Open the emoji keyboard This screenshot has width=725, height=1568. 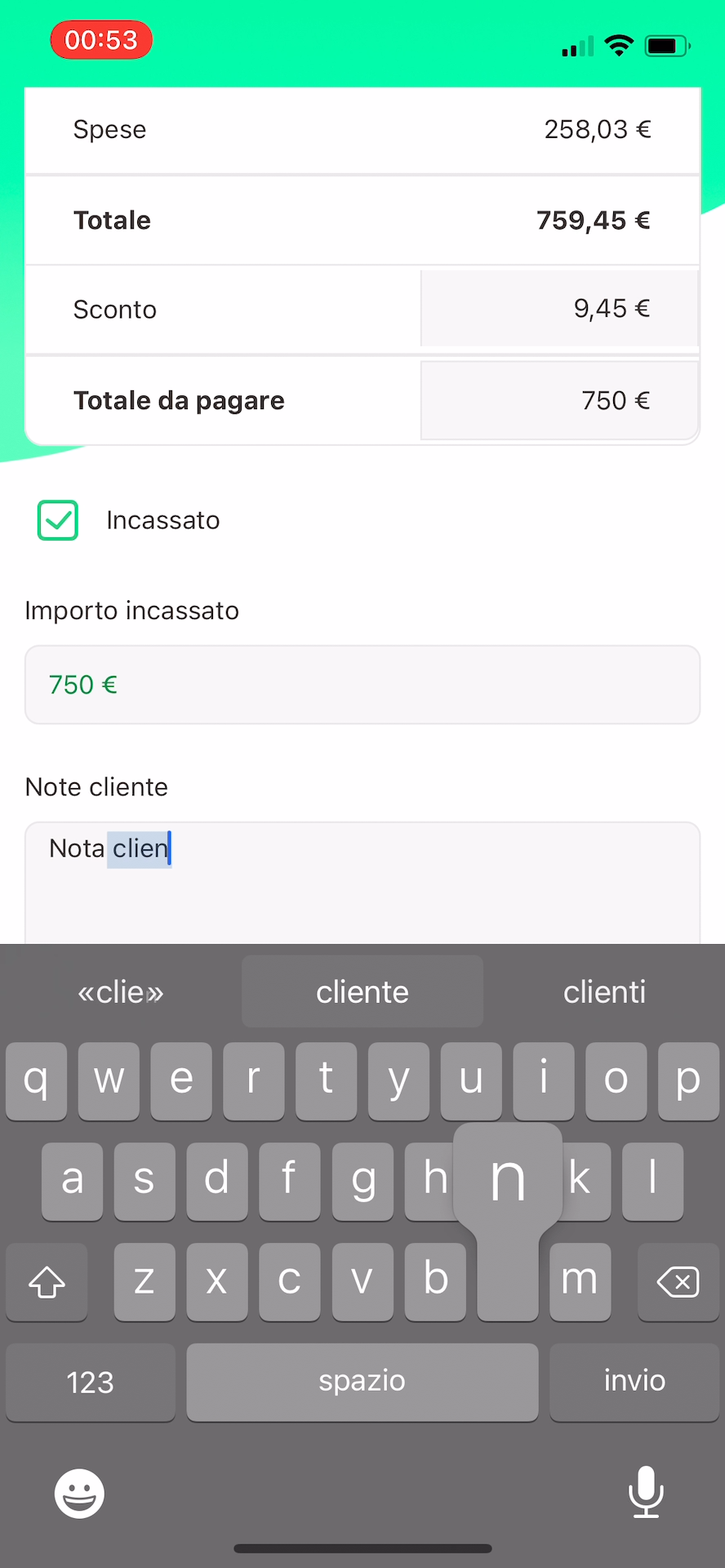tap(79, 1494)
